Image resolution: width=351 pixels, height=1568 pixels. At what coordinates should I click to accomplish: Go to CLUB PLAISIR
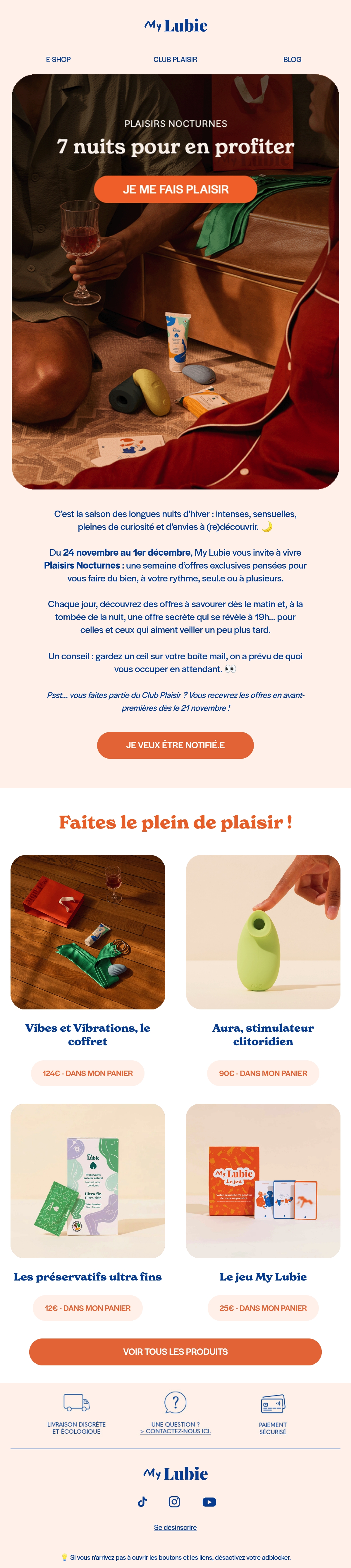[175, 60]
